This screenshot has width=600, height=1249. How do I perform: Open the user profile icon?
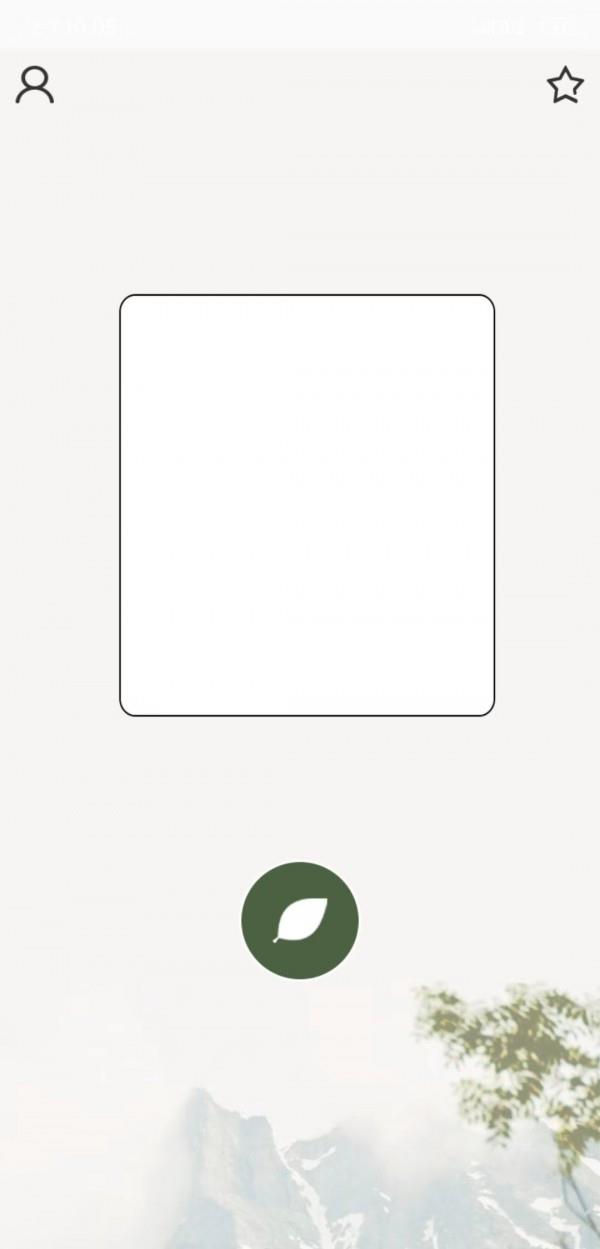point(35,85)
